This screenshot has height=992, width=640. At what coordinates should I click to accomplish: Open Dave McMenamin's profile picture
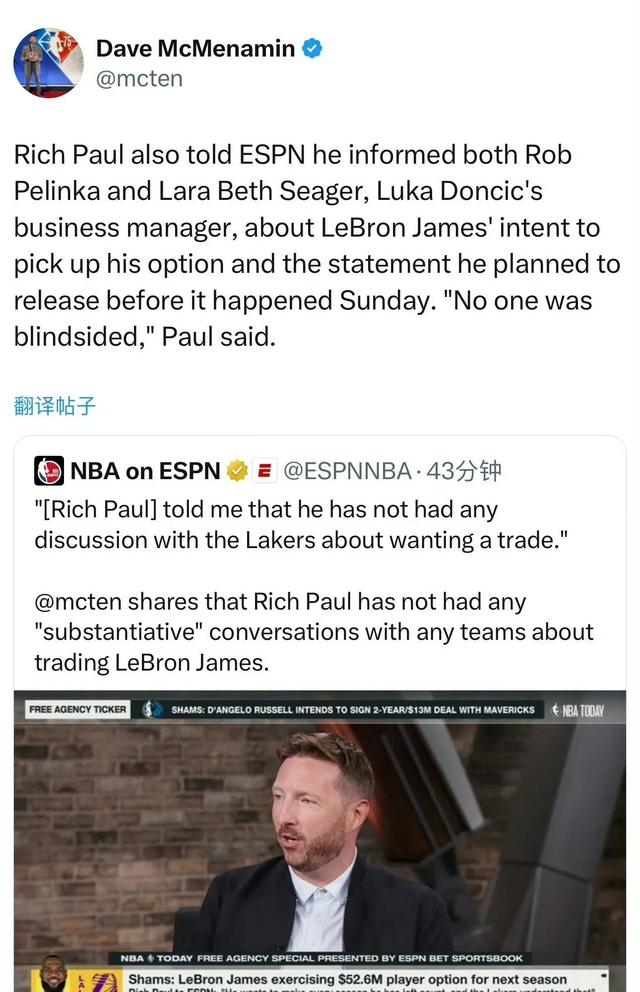coord(48,62)
